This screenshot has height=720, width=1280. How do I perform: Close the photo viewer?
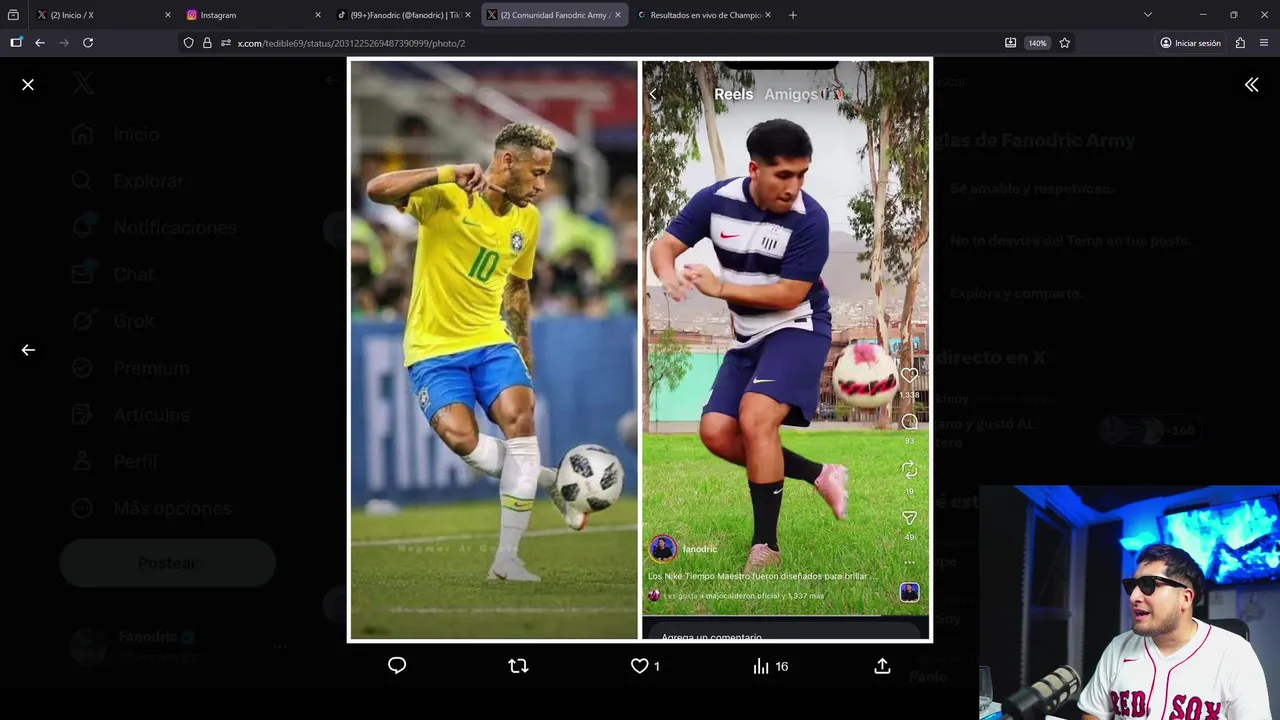pyautogui.click(x=28, y=85)
